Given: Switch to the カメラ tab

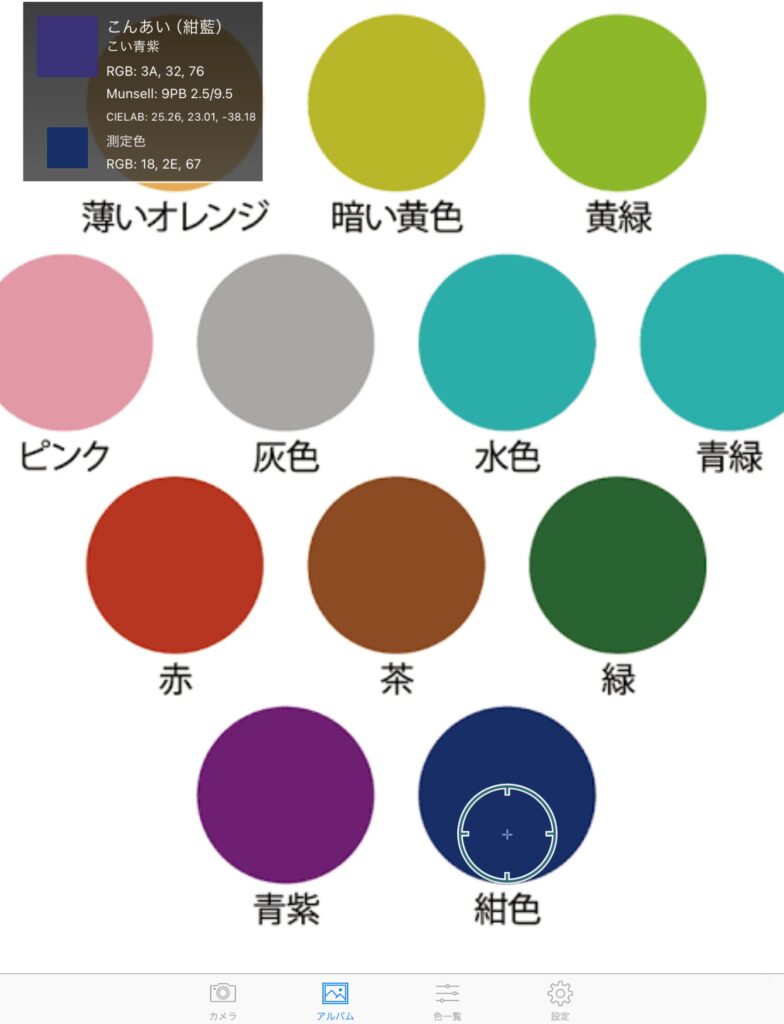Looking at the screenshot, I should pyautogui.click(x=223, y=999).
